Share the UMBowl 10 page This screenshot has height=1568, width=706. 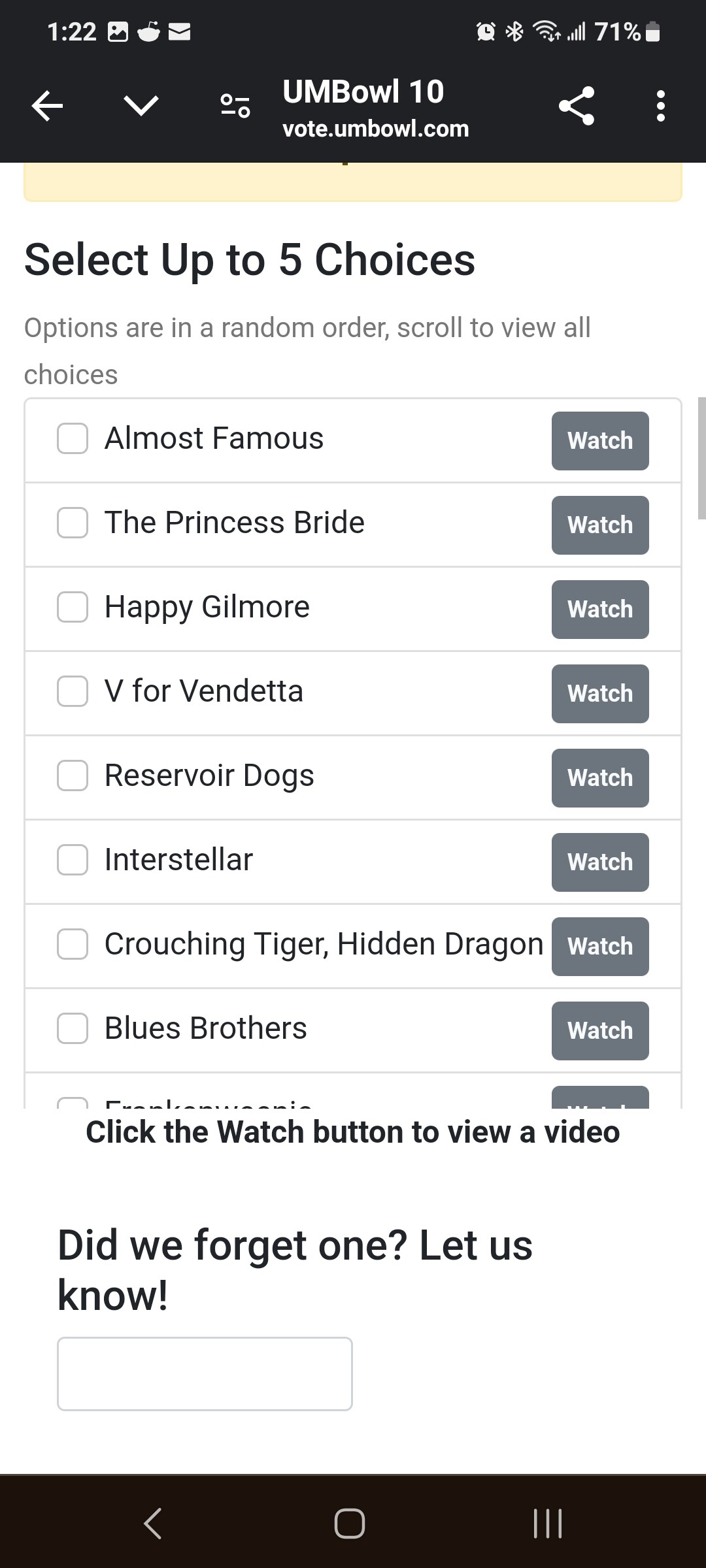point(577,106)
